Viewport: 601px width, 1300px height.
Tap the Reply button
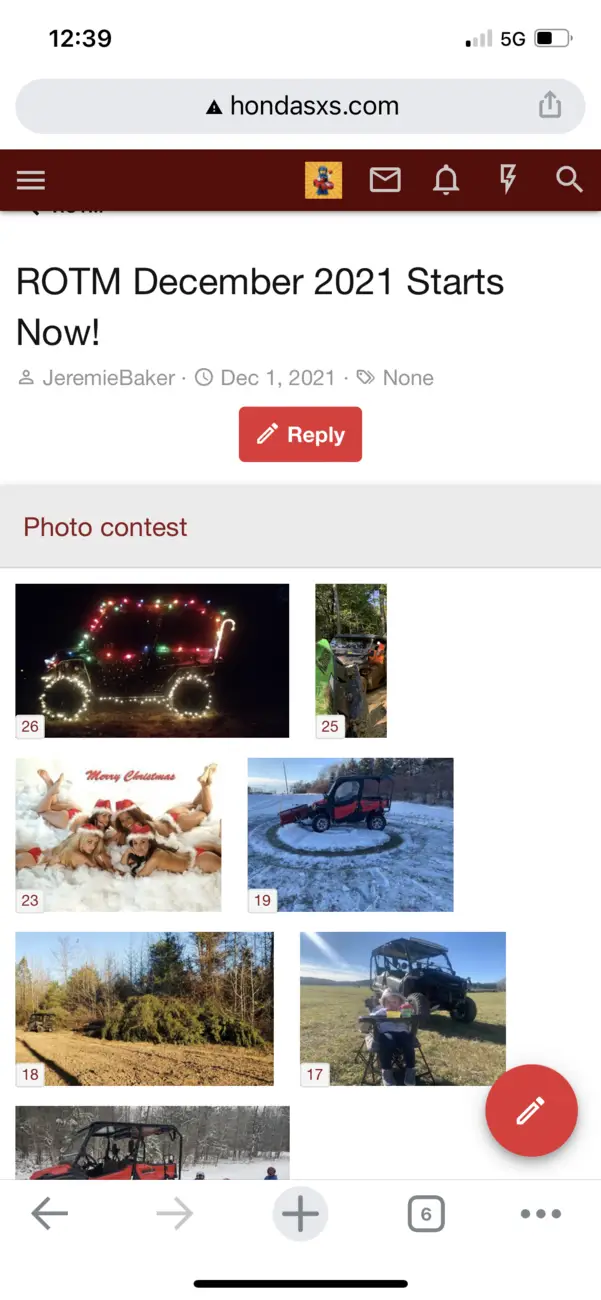300,434
